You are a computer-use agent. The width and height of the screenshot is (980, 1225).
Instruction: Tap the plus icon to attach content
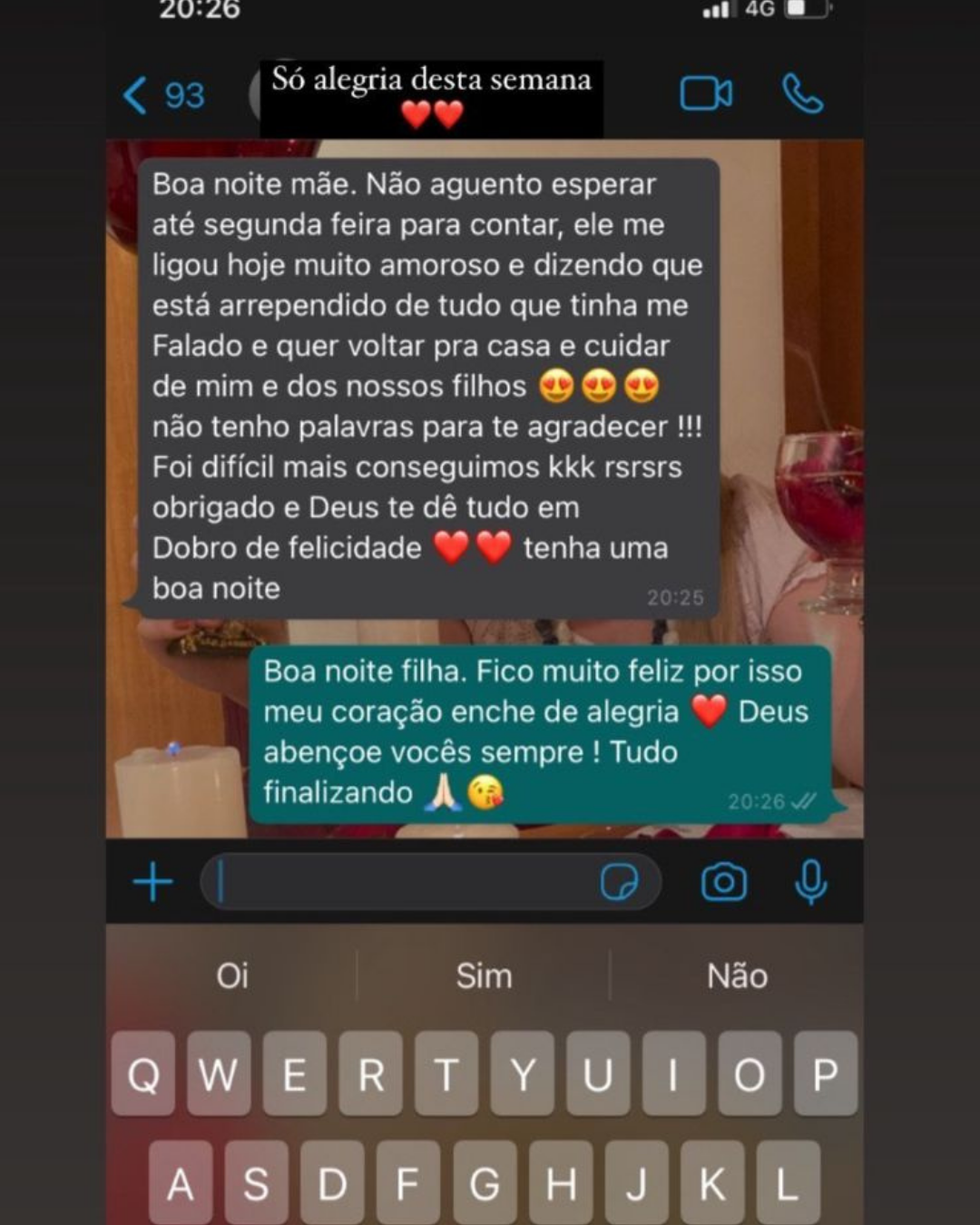point(152,880)
